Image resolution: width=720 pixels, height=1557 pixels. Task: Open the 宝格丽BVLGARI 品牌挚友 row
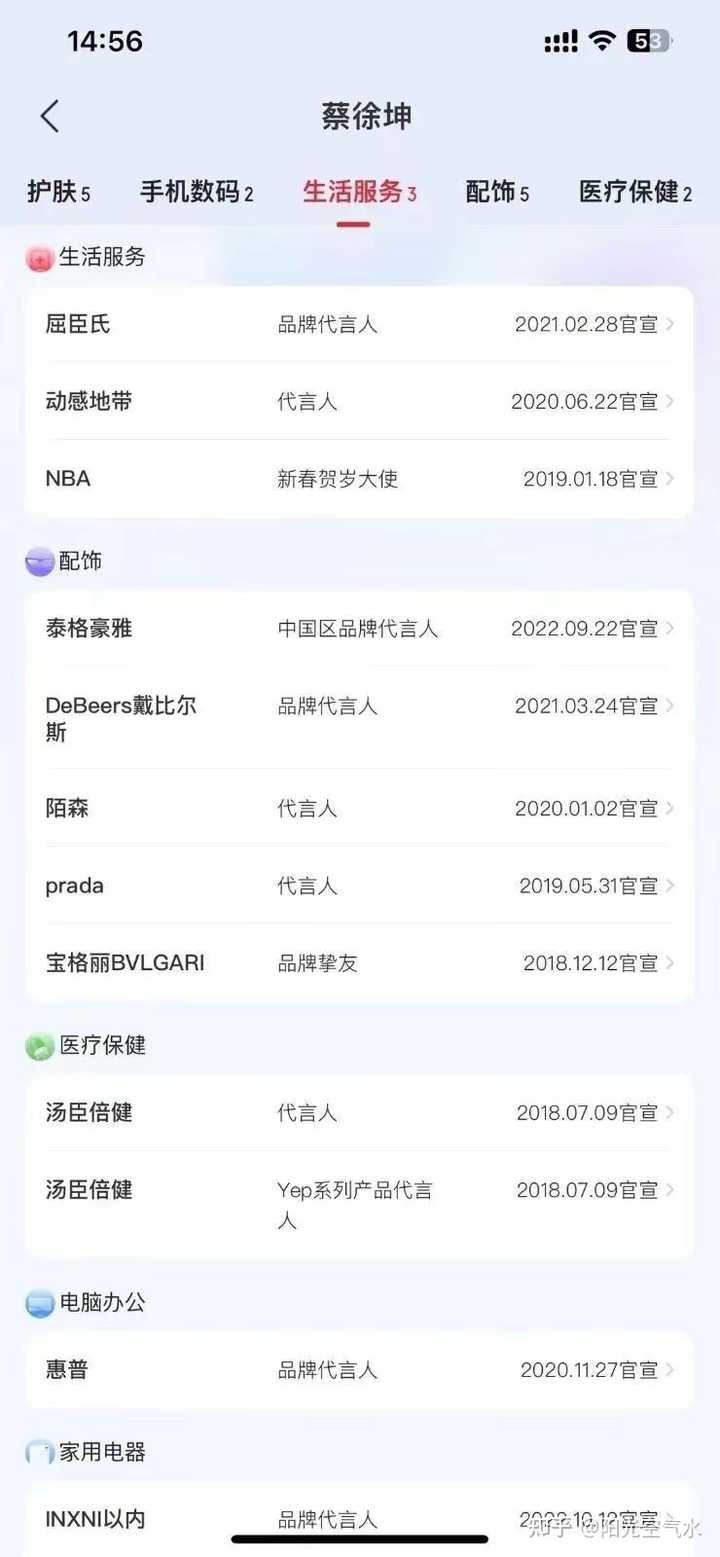pyautogui.click(x=359, y=963)
